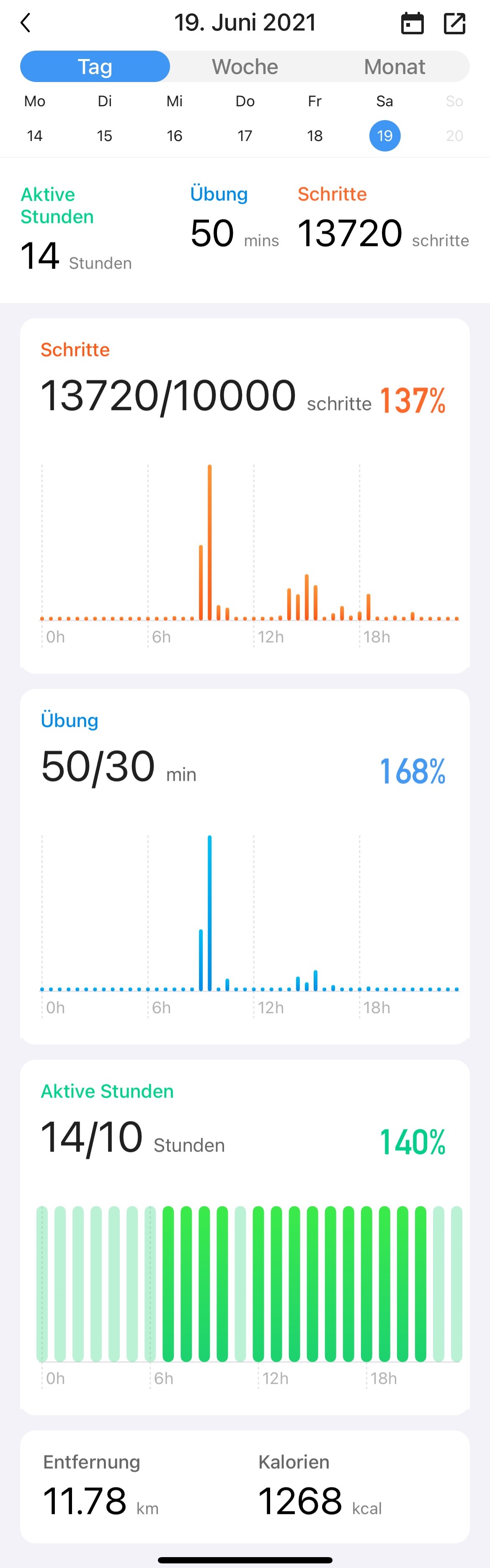
Task: Select Friday the 18th
Action: click(315, 135)
